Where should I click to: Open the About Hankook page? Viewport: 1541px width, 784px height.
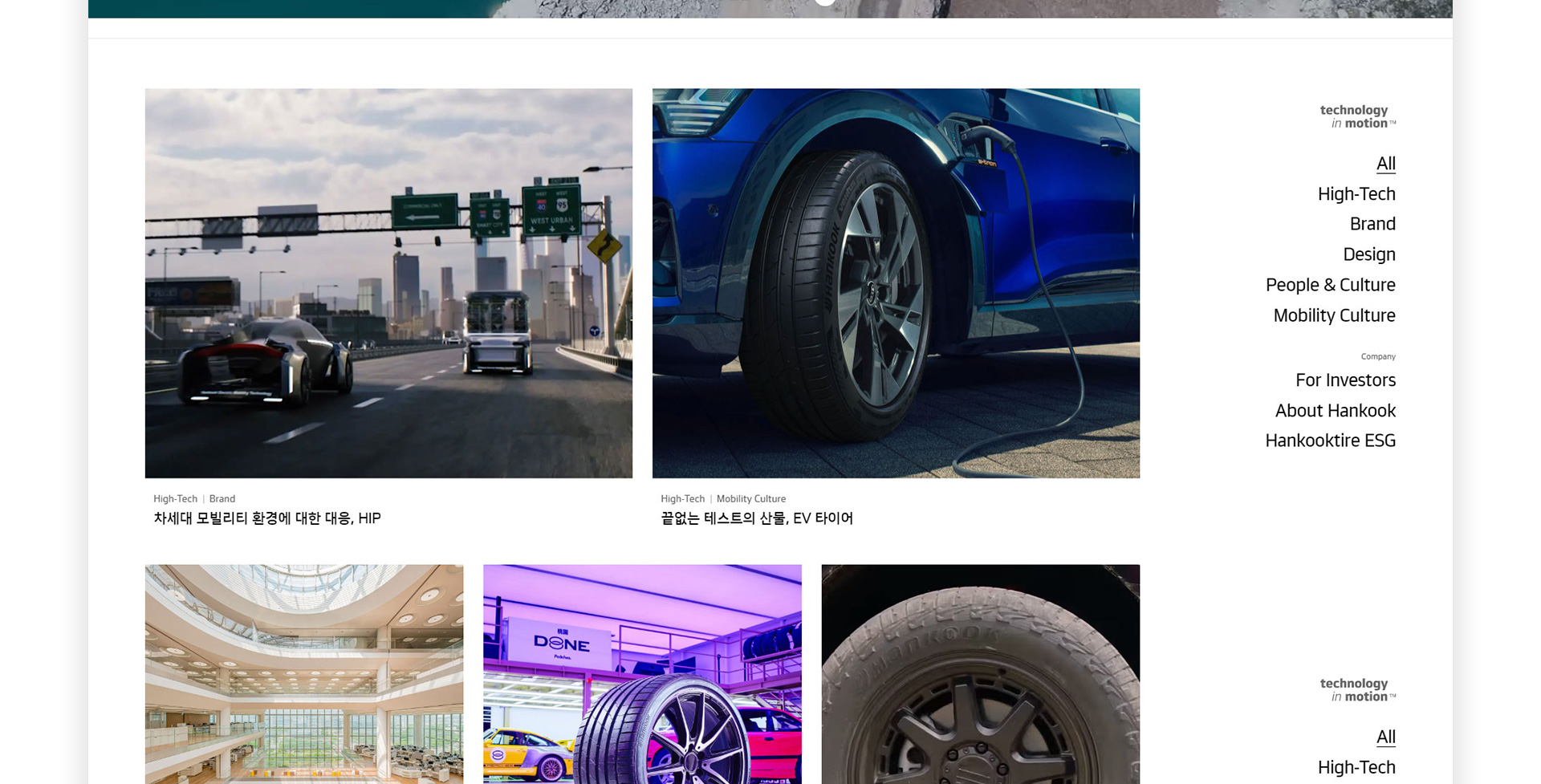click(x=1335, y=411)
